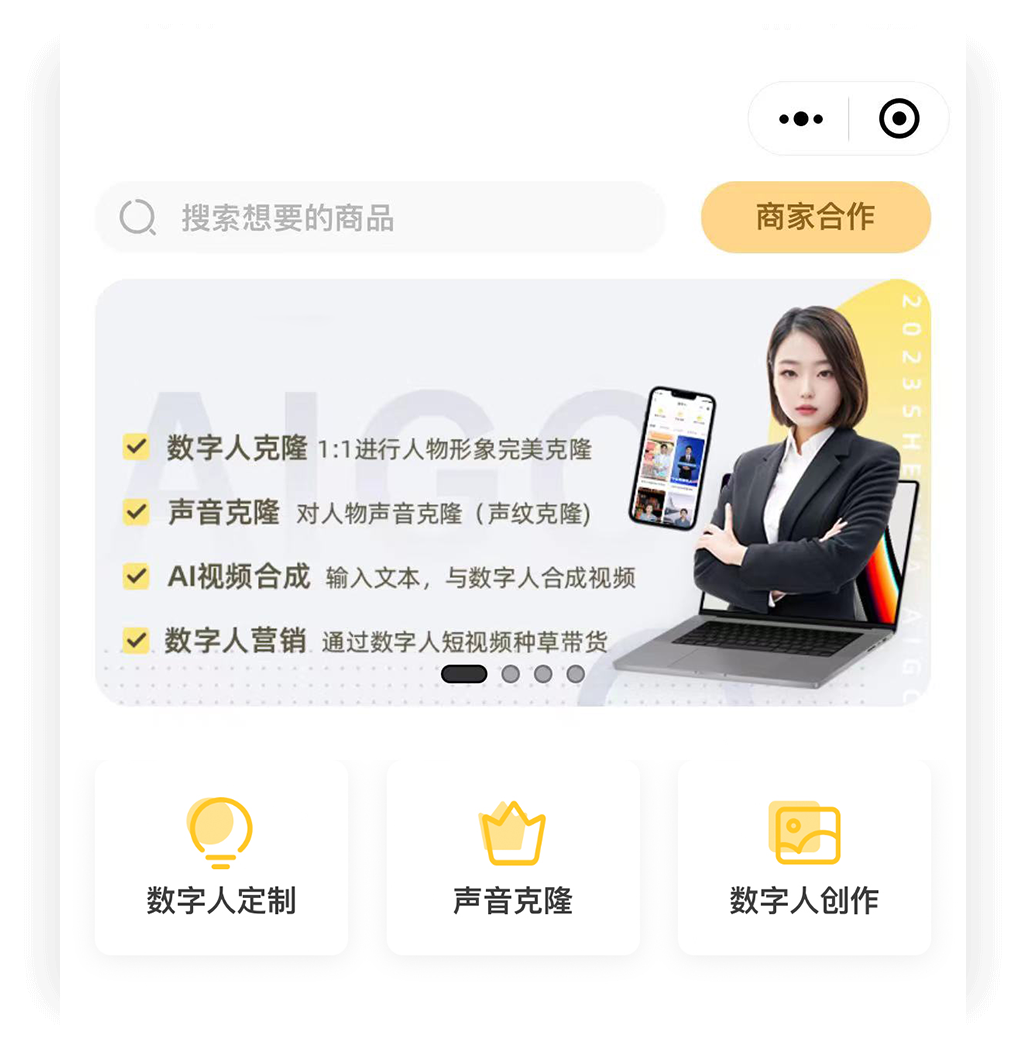Open 商家合作

point(815,217)
